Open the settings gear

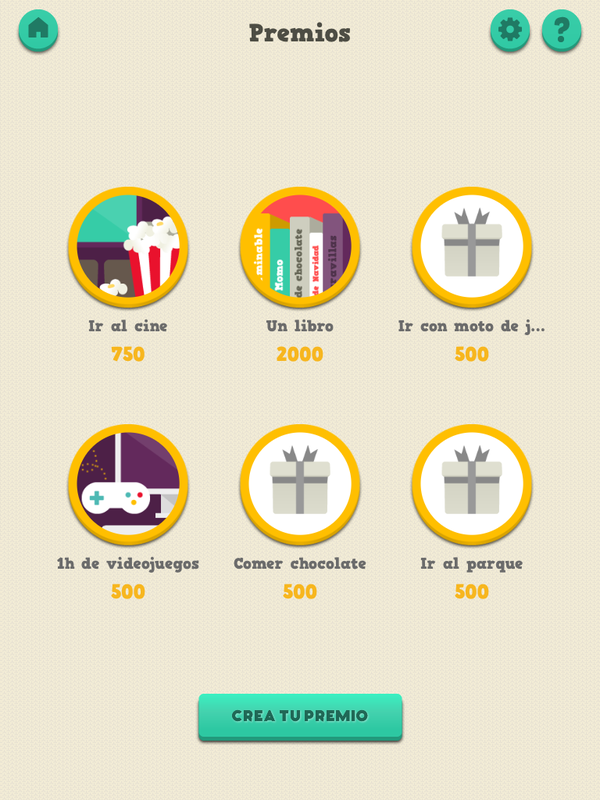pyautogui.click(x=510, y=30)
